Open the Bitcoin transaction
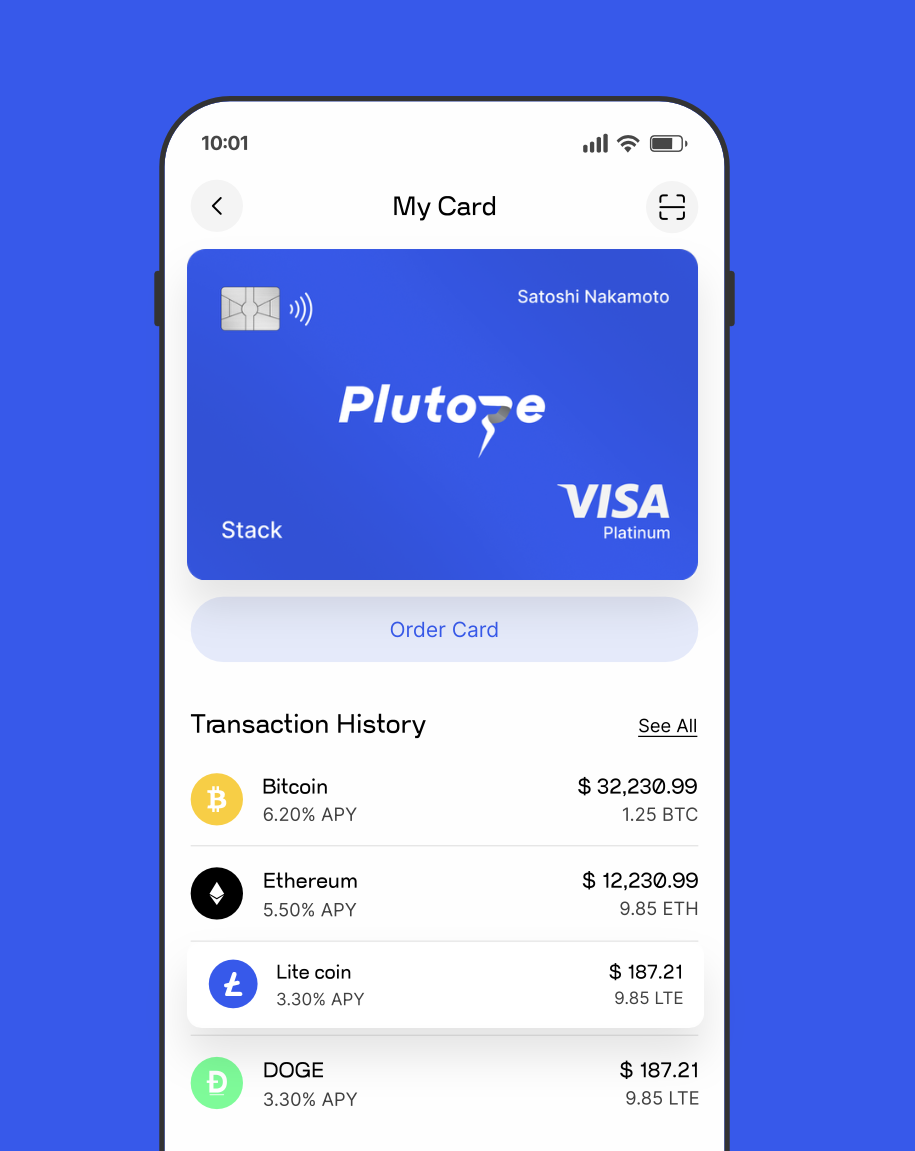This screenshot has height=1151, width=915. 444,799
